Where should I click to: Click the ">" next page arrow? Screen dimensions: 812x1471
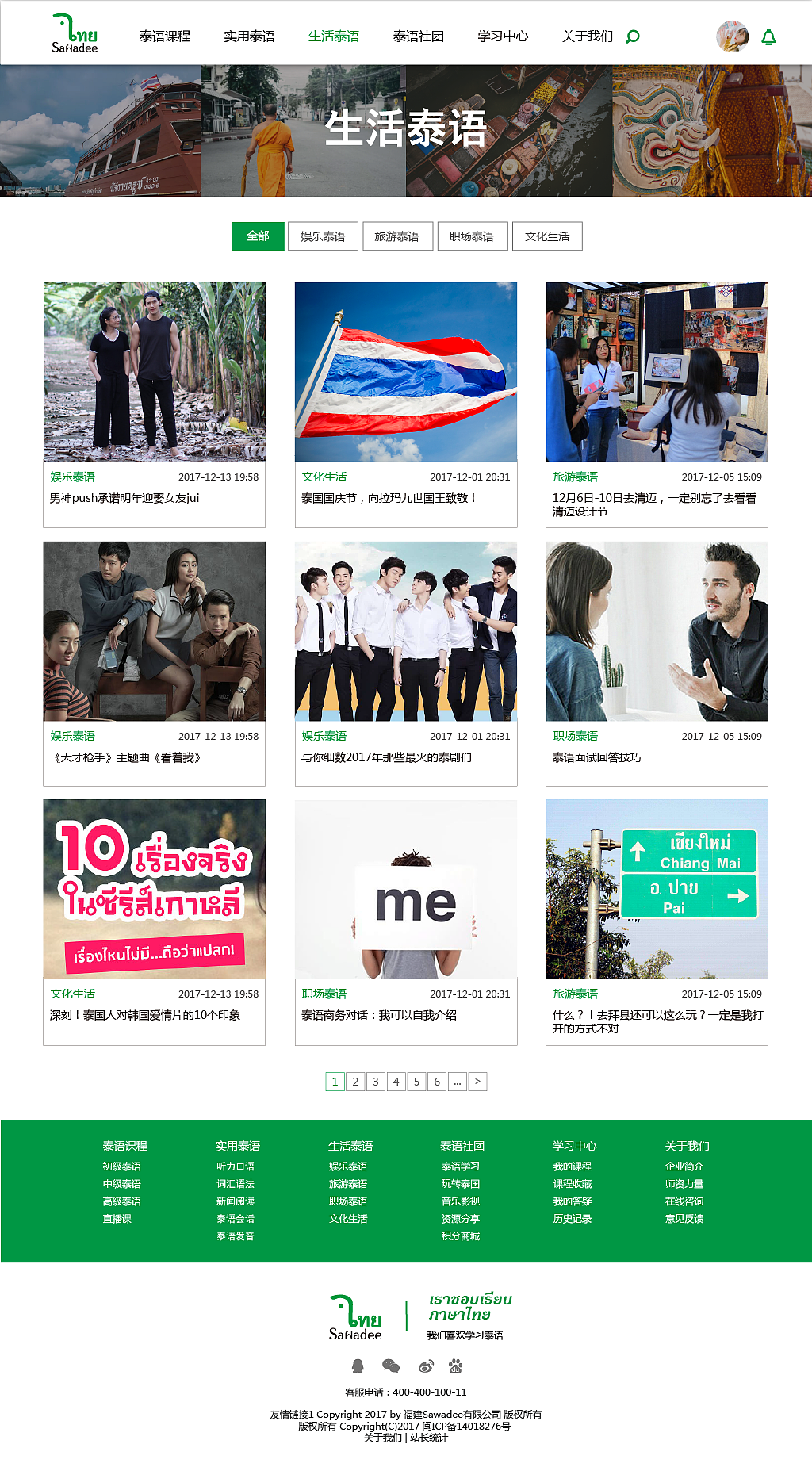(477, 1081)
